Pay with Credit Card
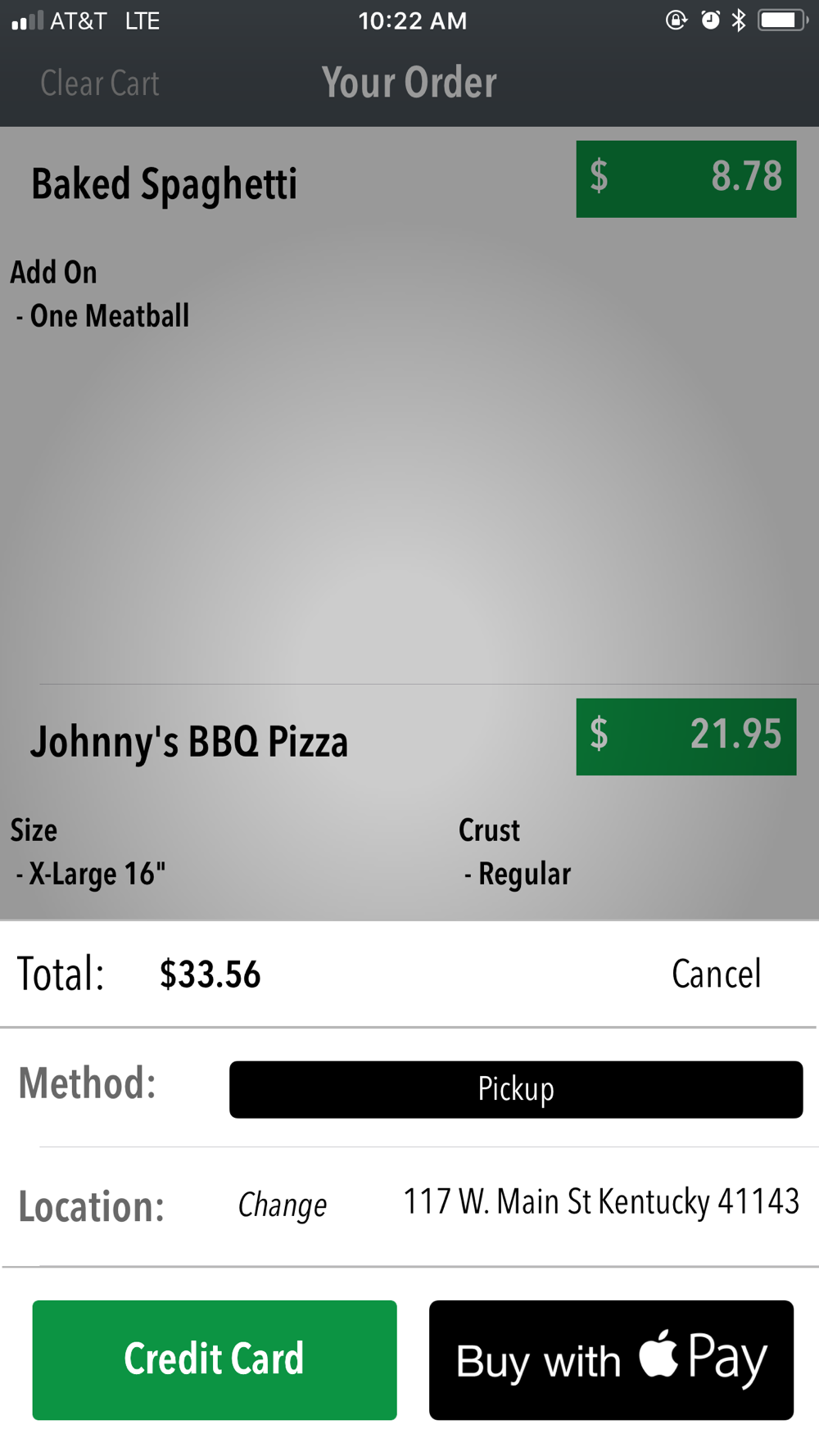 pos(215,1359)
